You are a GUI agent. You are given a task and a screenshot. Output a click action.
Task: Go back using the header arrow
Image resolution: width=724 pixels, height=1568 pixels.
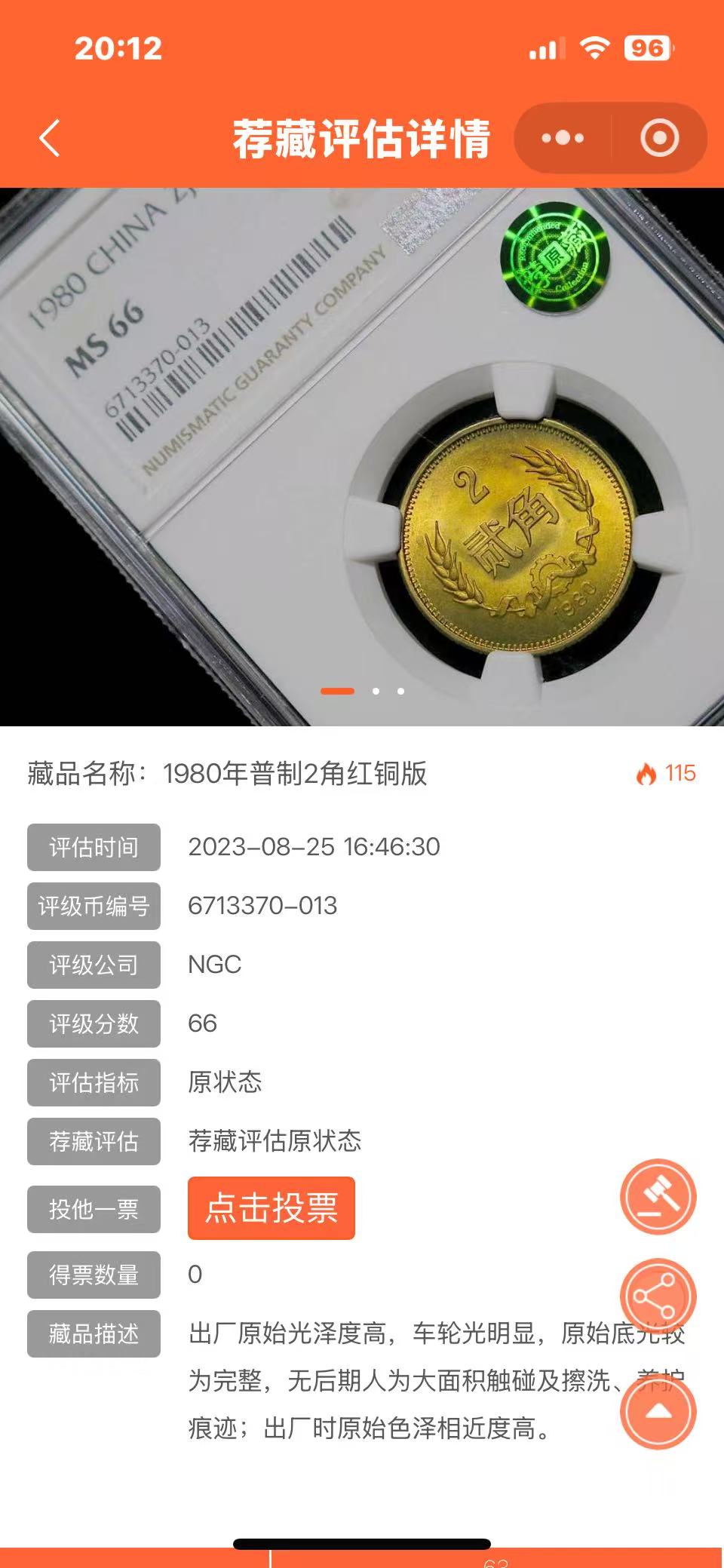coord(50,139)
